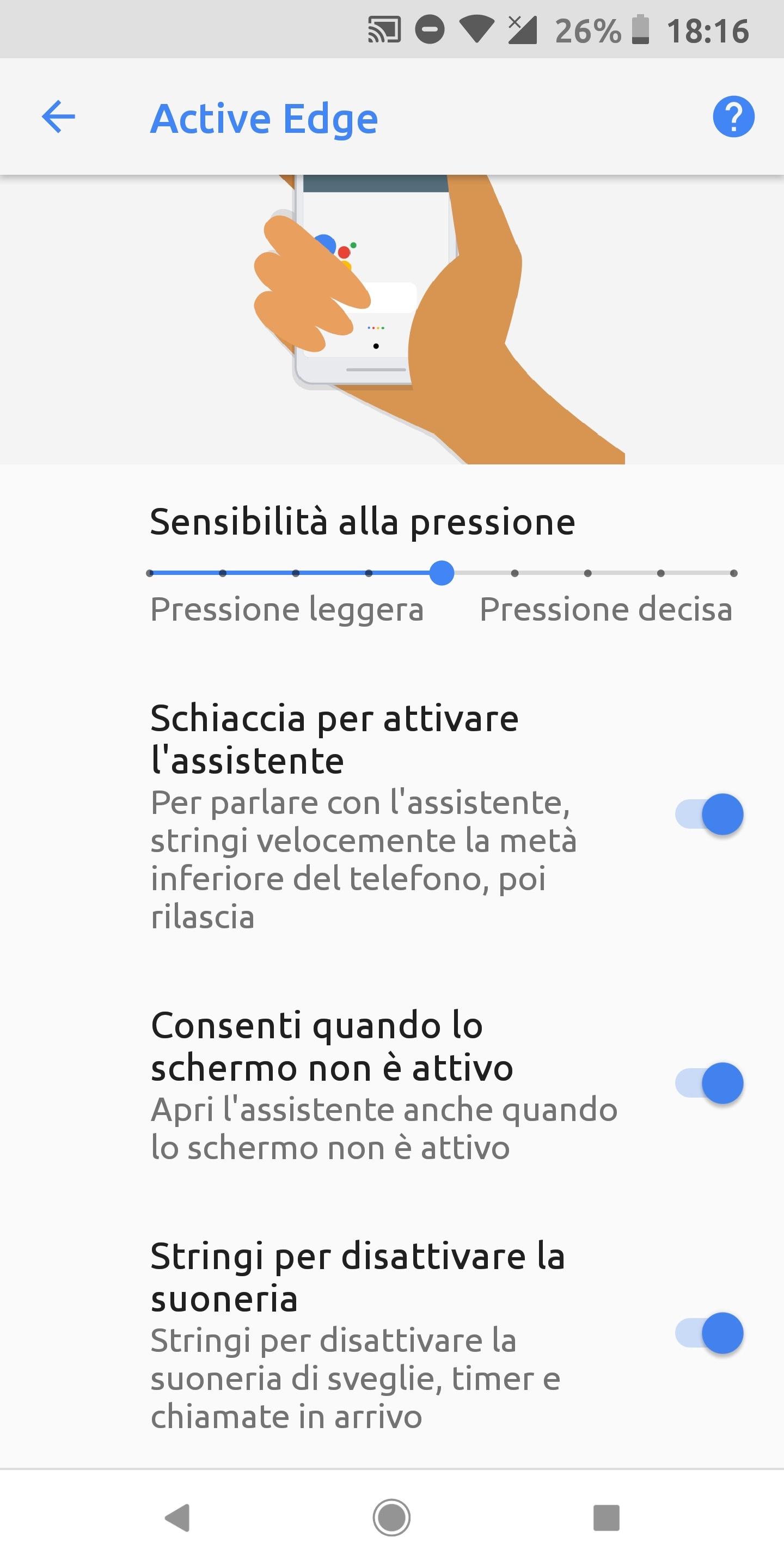
Task: Turn off Stringi per disattivare la suoneria
Action: (x=710, y=1333)
